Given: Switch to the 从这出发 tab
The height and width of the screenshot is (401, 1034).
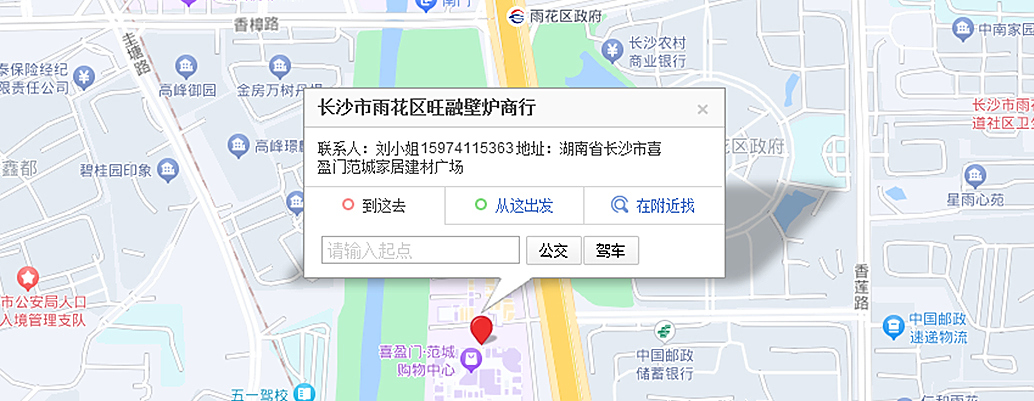Looking at the screenshot, I should [514, 206].
